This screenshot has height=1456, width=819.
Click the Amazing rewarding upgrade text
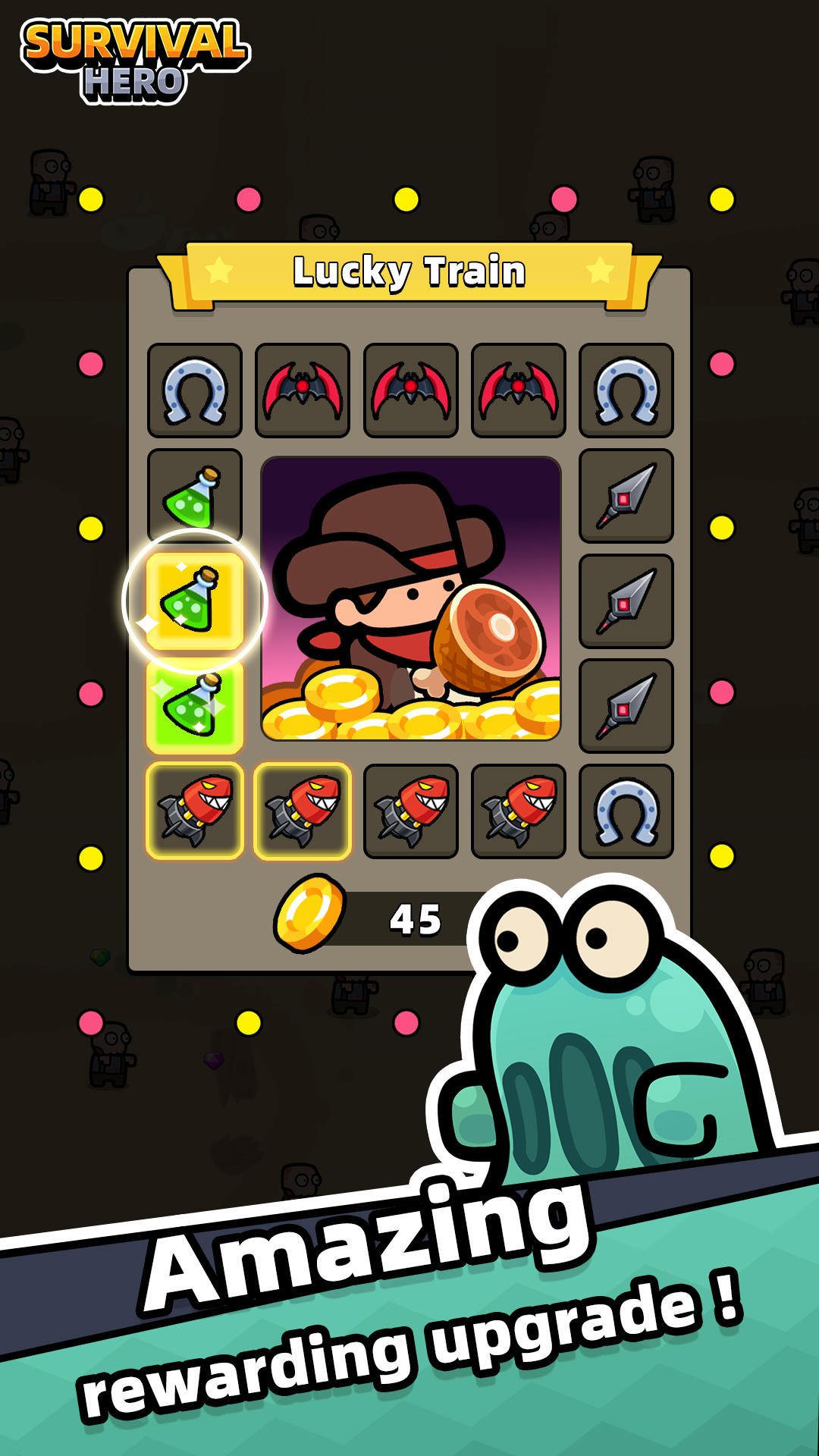tap(409, 1289)
